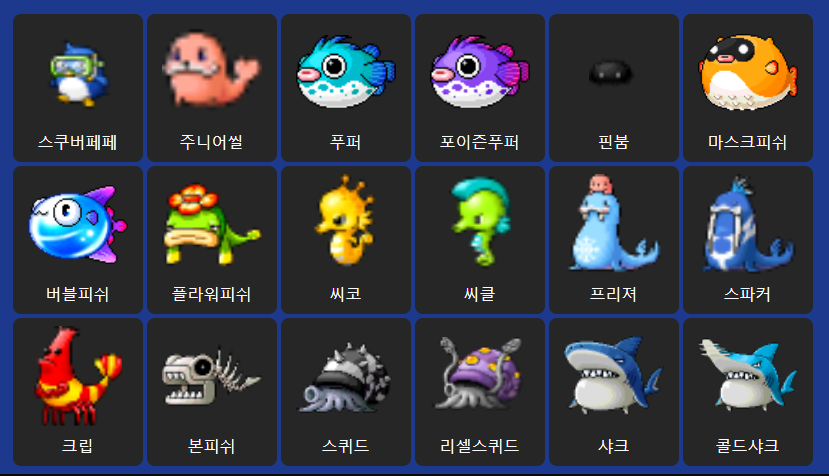Select the 씨코 seahorse card
829x476 pixels.
click(346, 240)
